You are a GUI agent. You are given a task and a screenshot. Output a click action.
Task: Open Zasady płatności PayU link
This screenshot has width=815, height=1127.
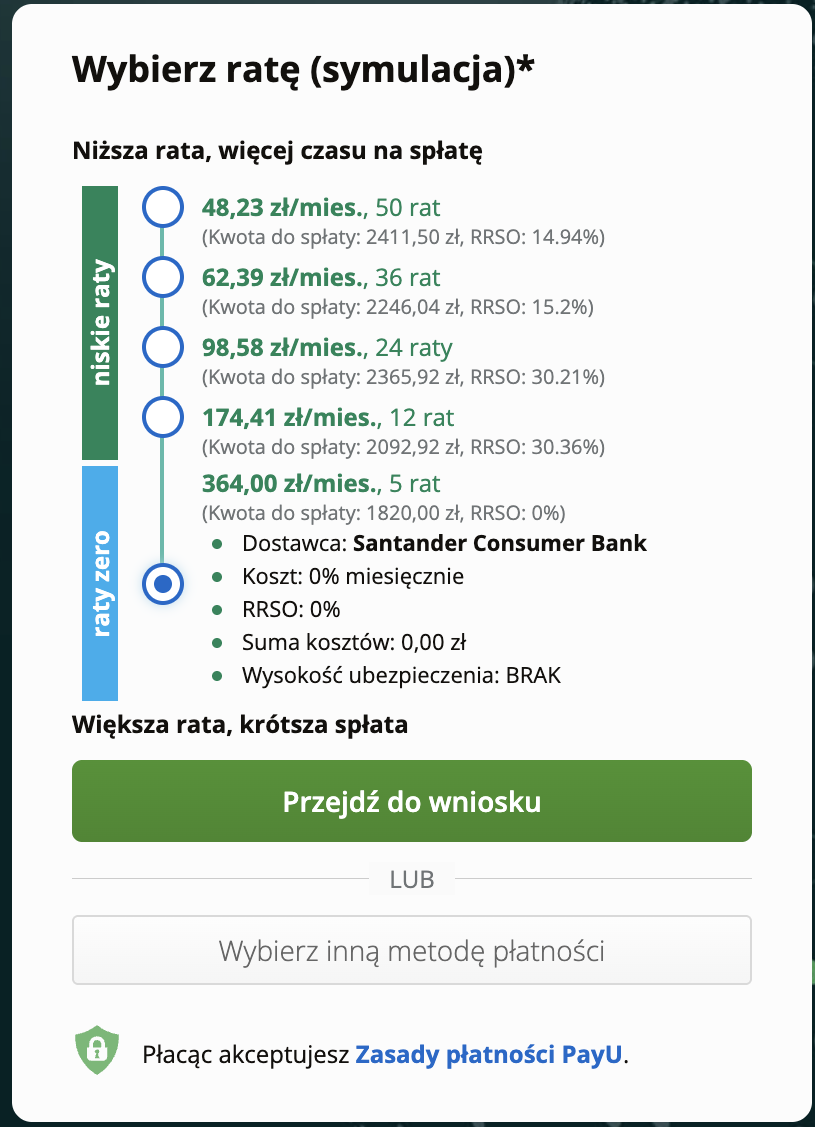tap(489, 1054)
